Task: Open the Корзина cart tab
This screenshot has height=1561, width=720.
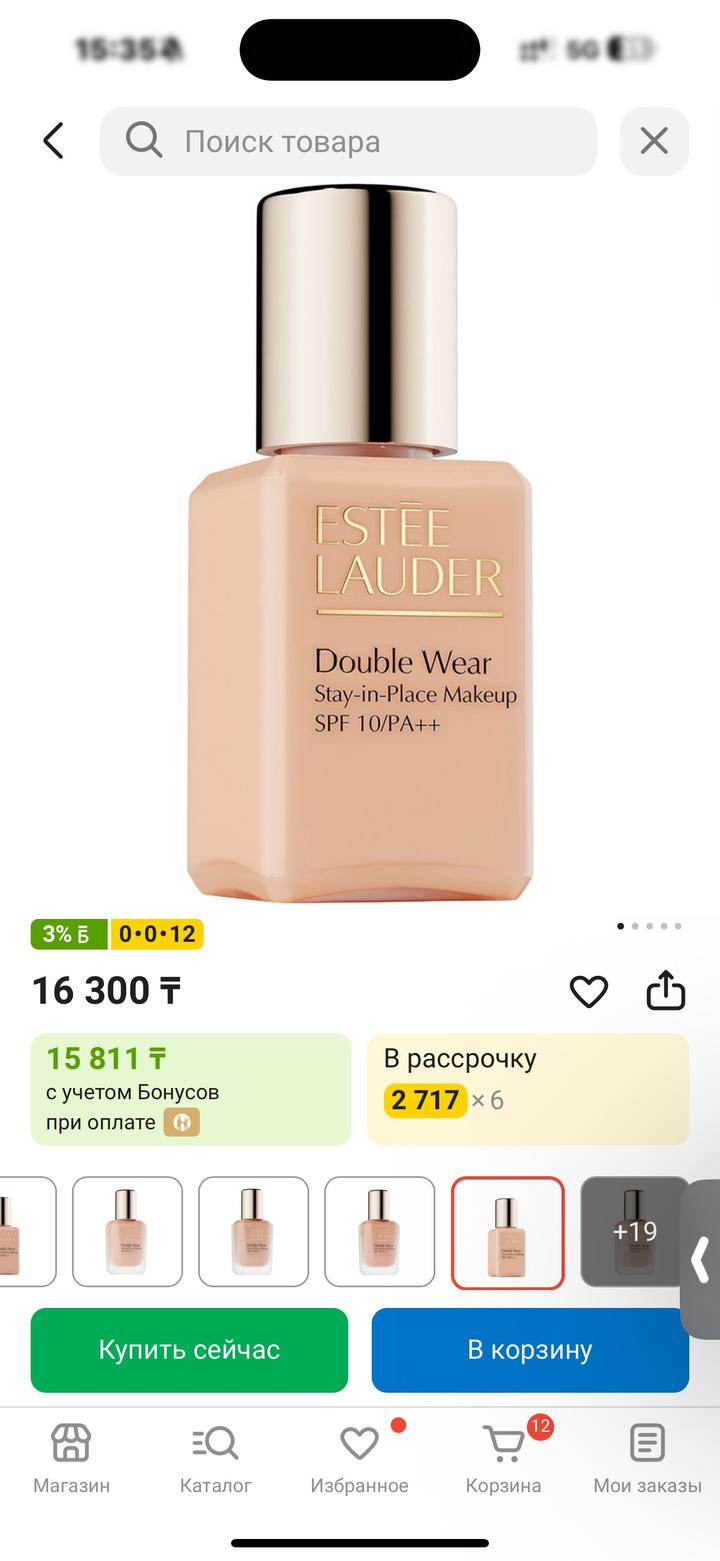Action: tap(503, 1458)
